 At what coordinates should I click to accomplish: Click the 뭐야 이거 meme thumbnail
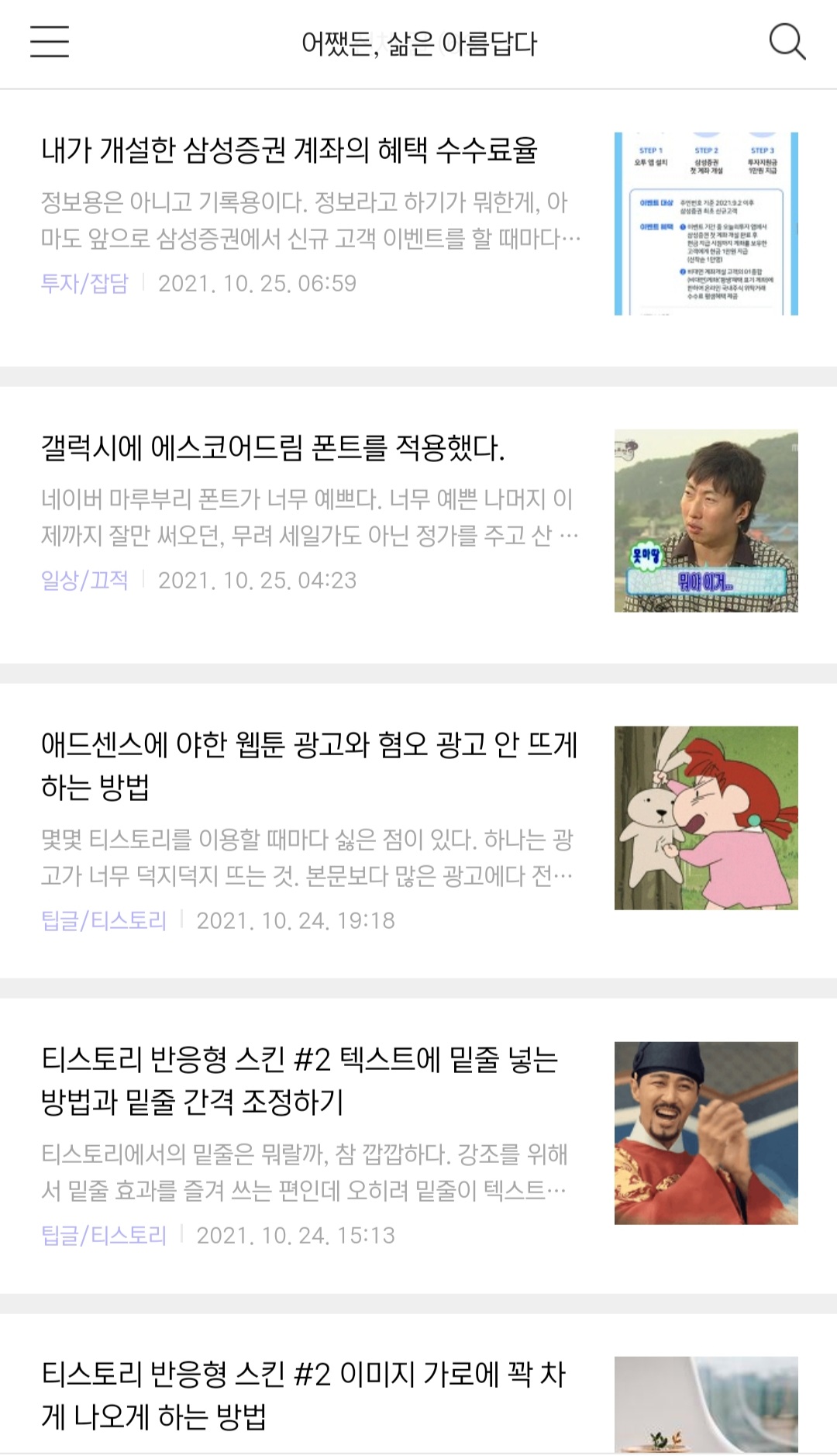[705, 519]
